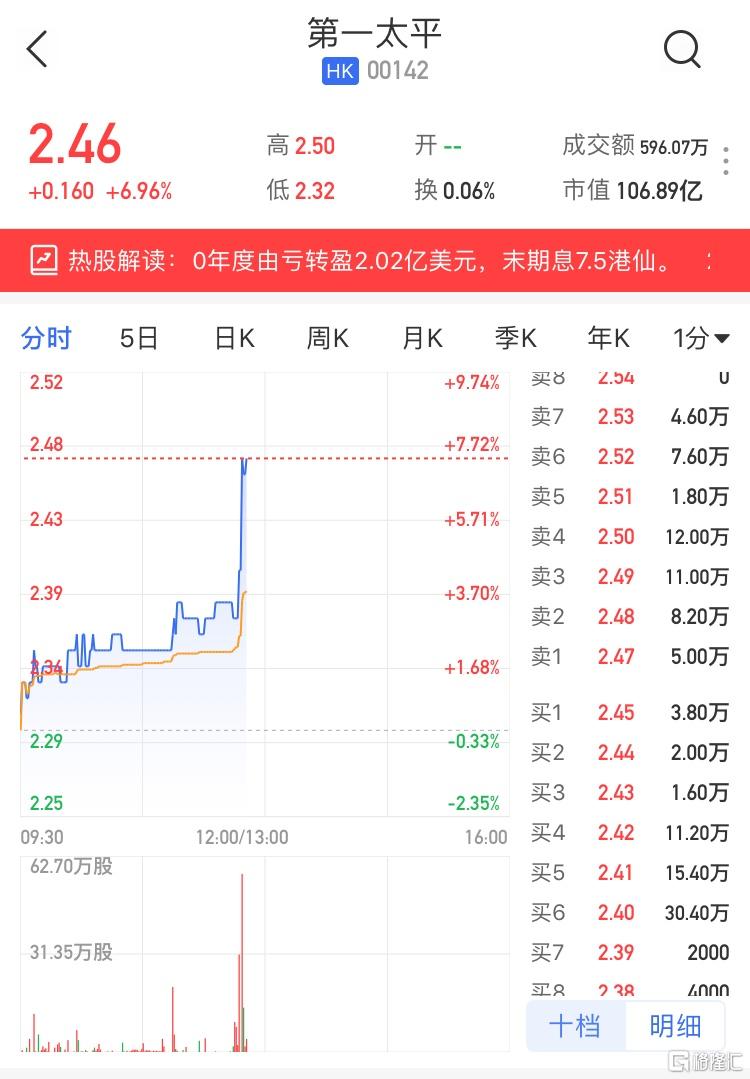Go back using the top-left arrow
Image resolution: width=750 pixels, height=1079 pixels.
coord(37,49)
